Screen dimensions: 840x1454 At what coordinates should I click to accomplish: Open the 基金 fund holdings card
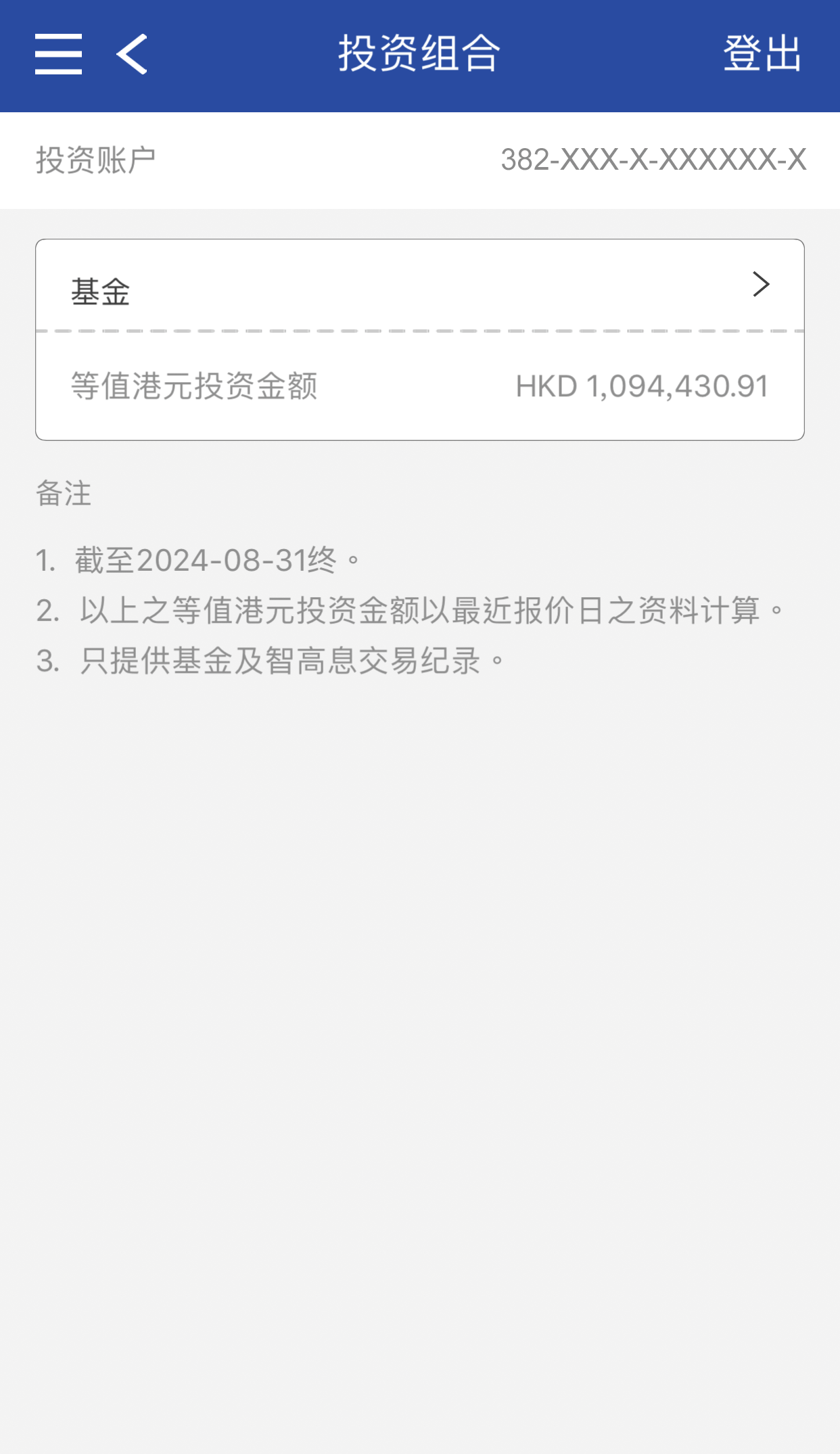(419, 287)
